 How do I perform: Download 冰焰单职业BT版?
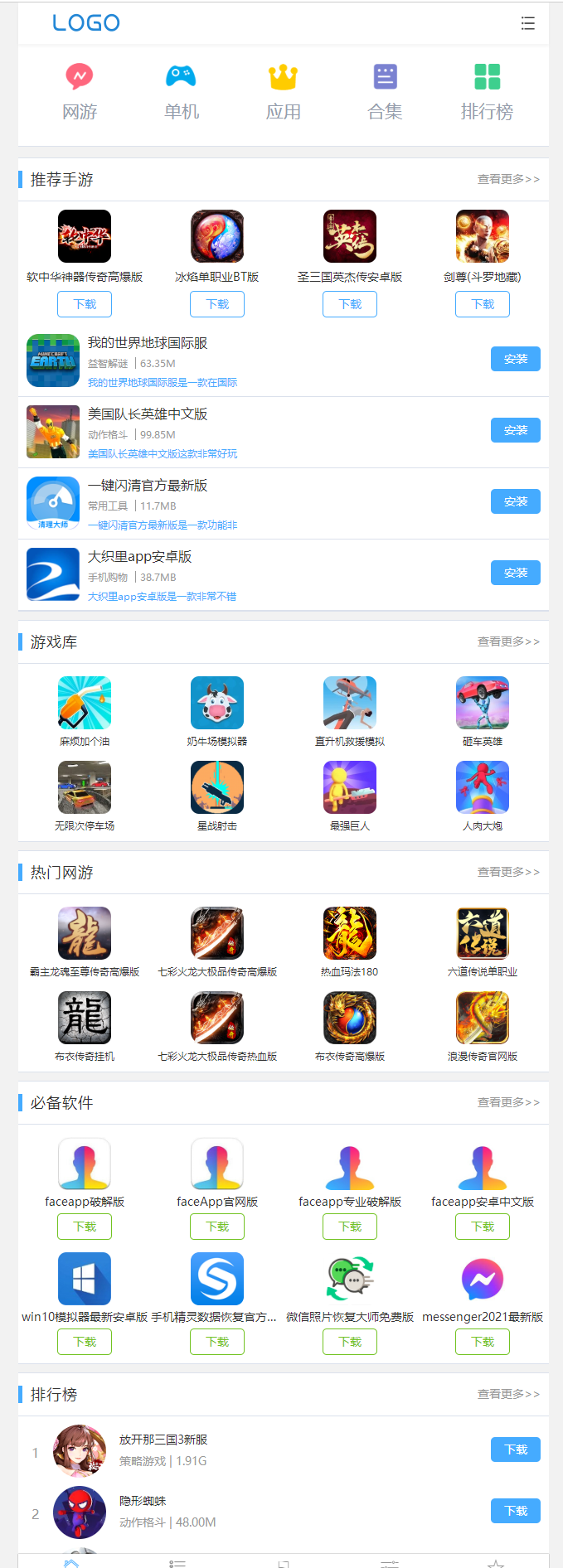[x=217, y=304]
